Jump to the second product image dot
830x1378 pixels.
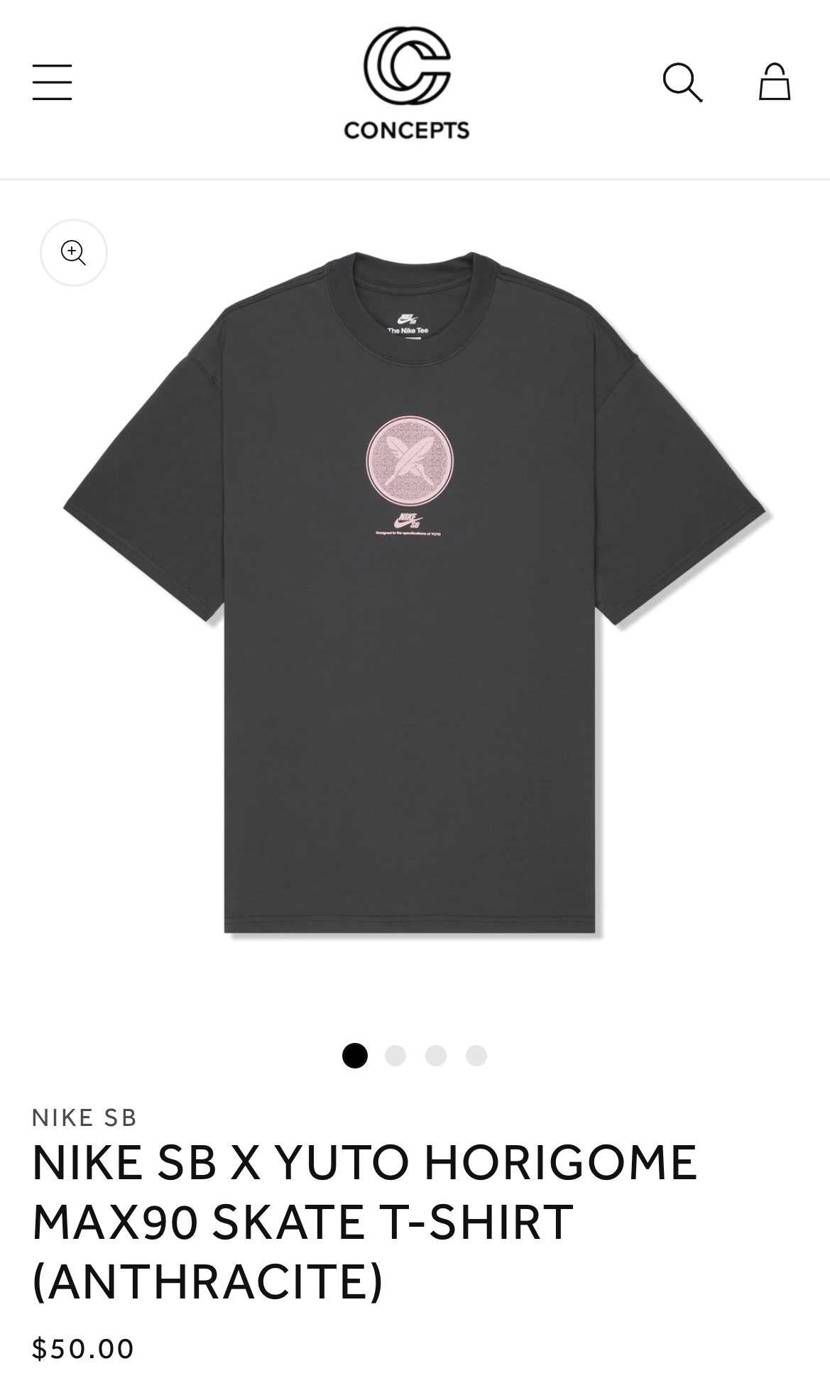coord(395,1056)
